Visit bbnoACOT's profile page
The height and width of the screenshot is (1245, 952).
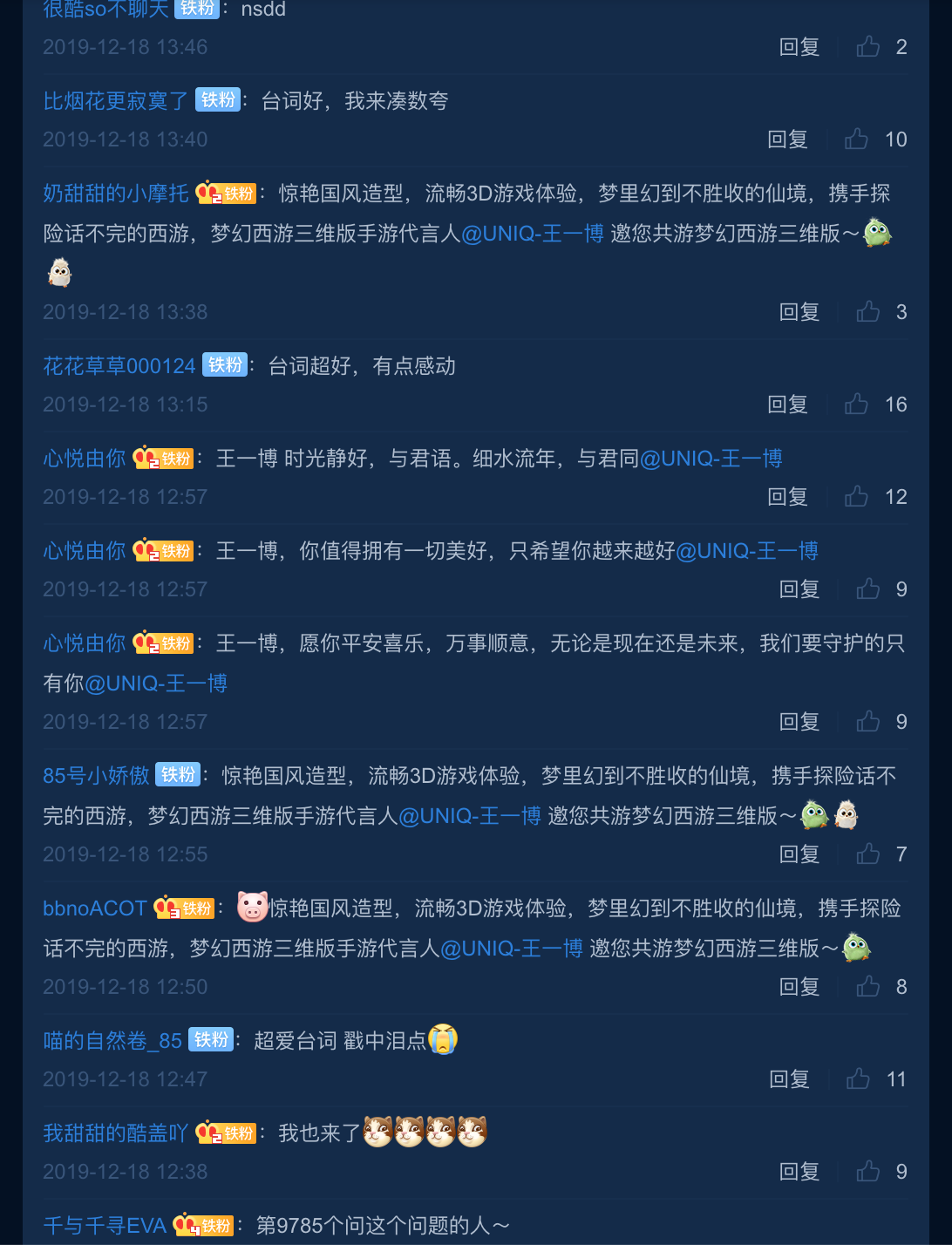(x=95, y=908)
